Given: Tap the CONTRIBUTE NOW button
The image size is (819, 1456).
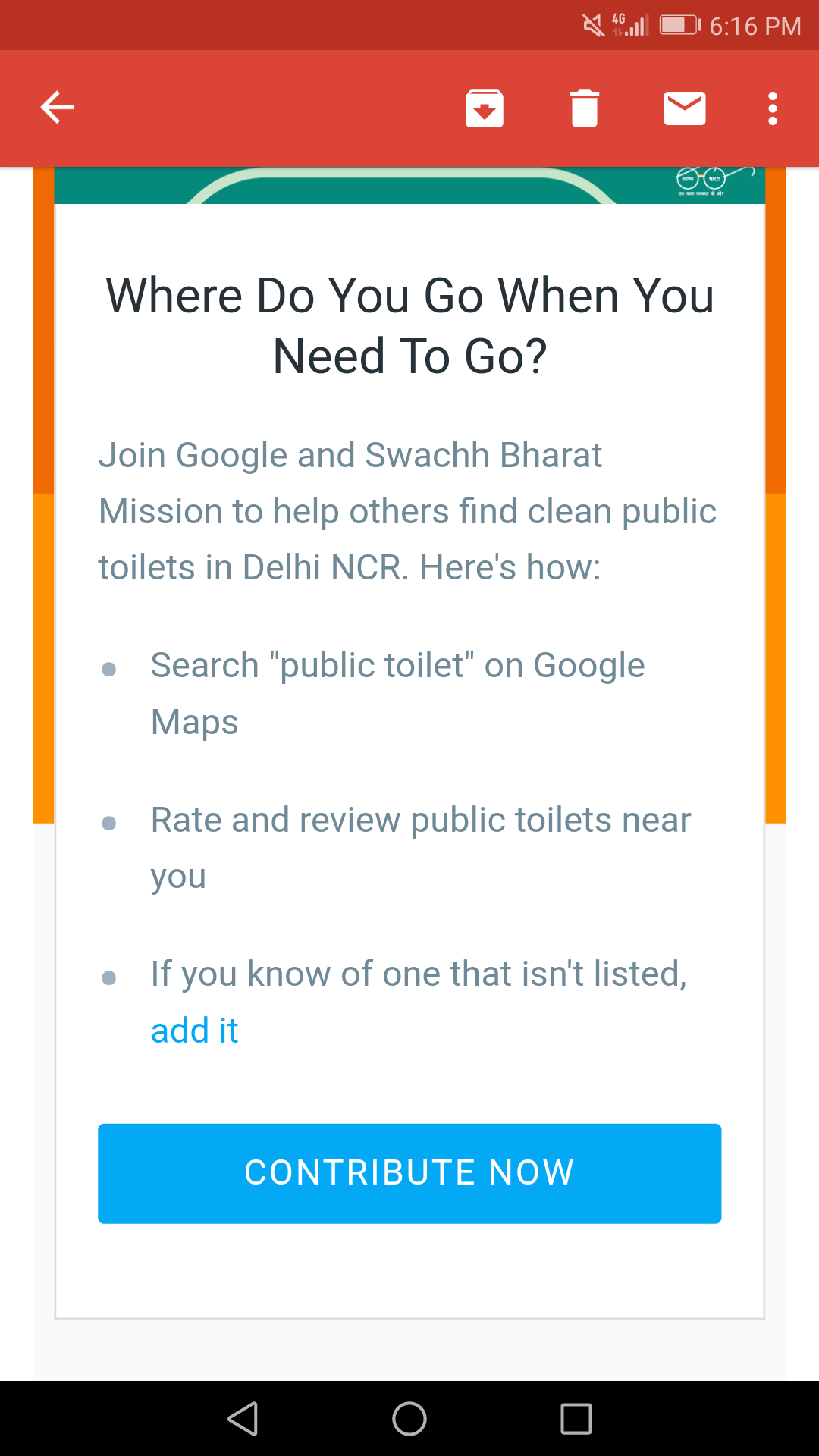Looking at the screenshot, I should coord(409,1173).
